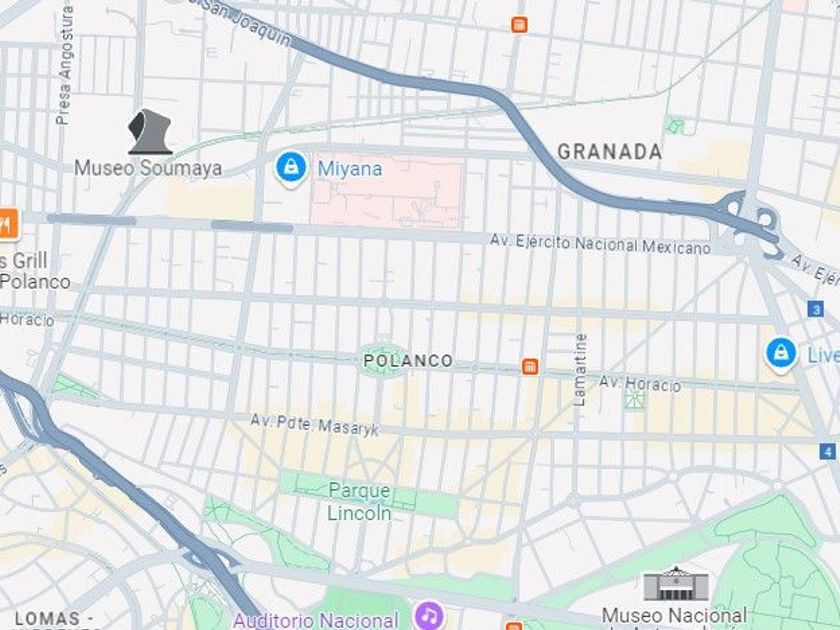Open the restaurant pin for Grill Polanco
This screenshot has width=840, height=630.
coord(8,223)
